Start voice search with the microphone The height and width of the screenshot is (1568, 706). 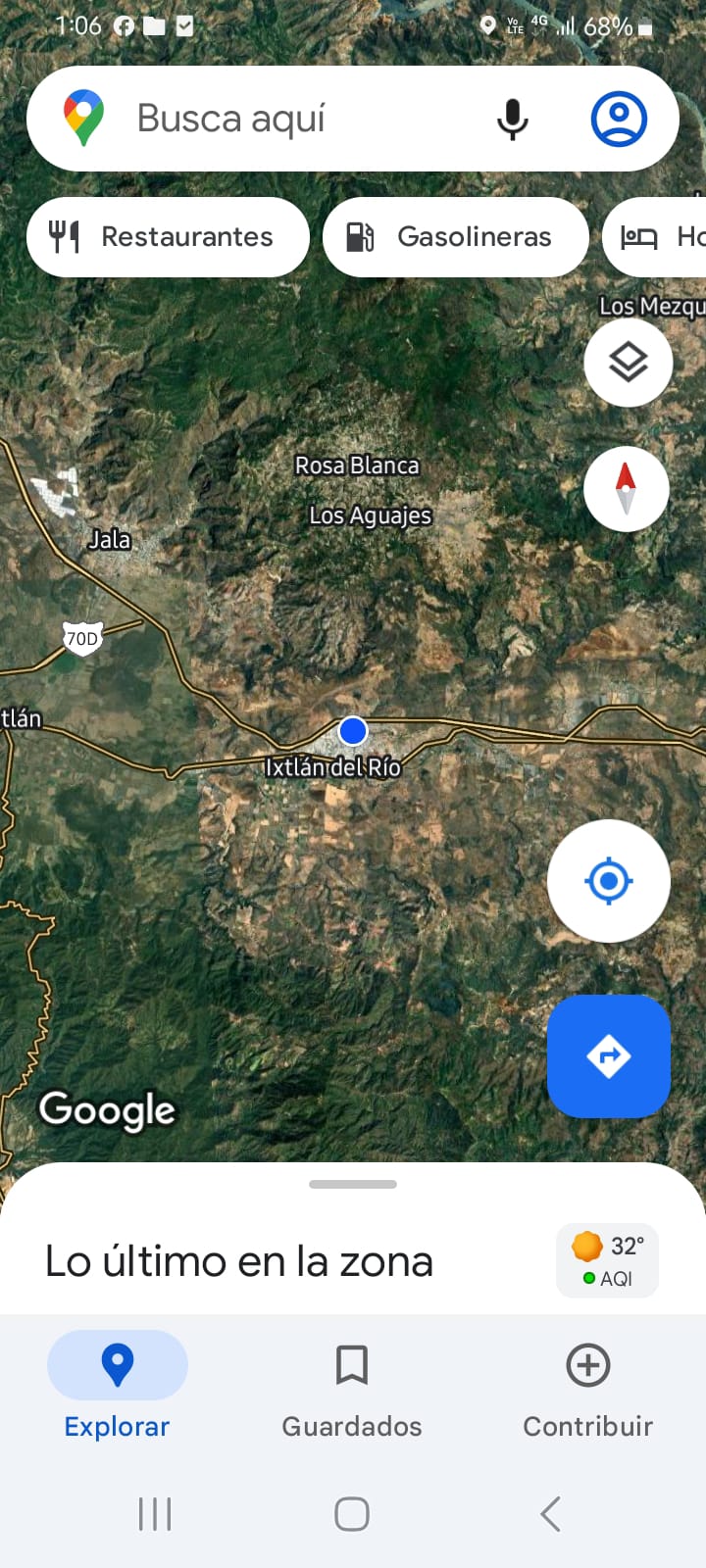coord(512,119)
